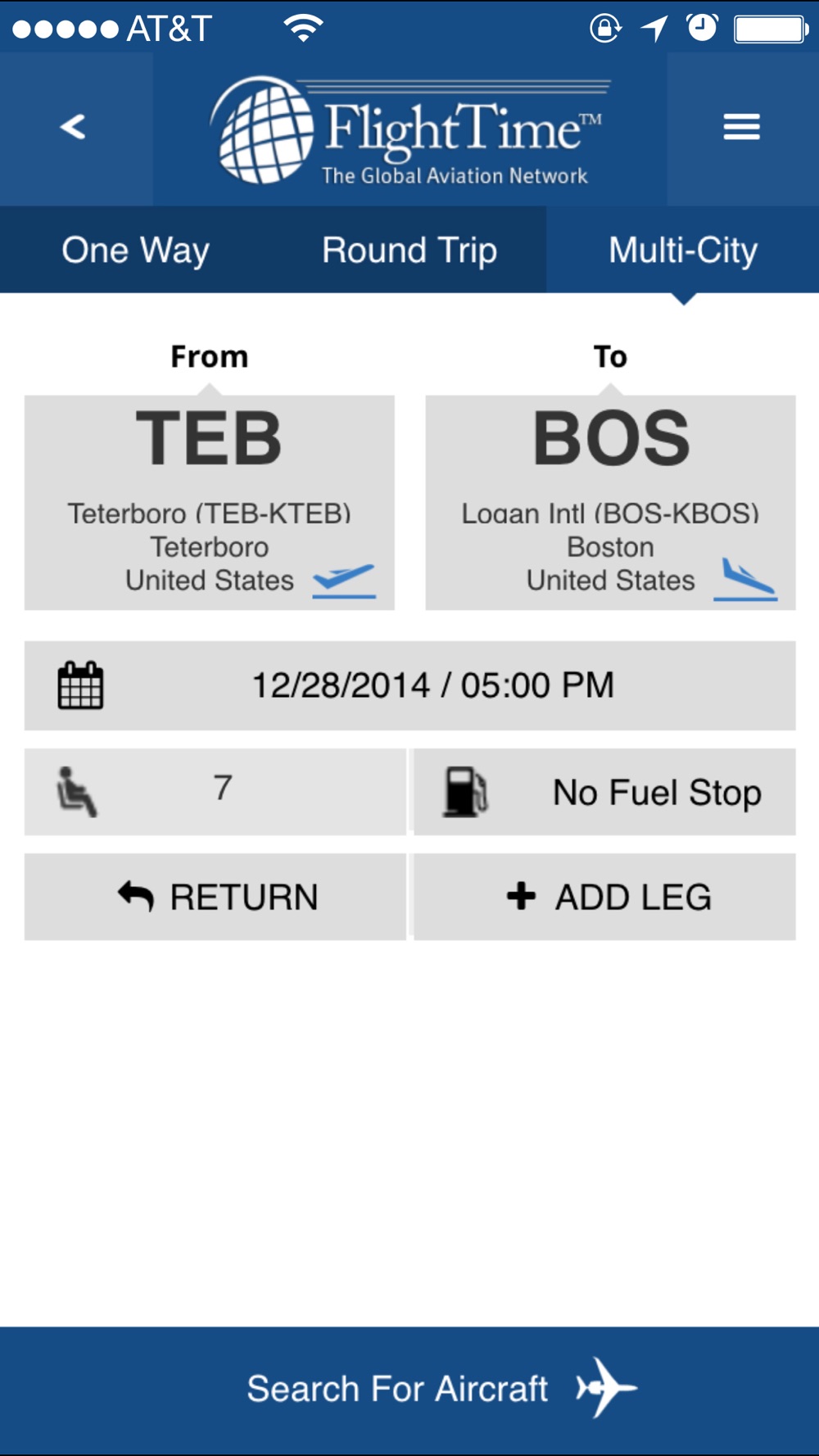Viewport: 819px width, 1456px height.
Task: Change the passenger count of 7
Action: coord(215,791)
